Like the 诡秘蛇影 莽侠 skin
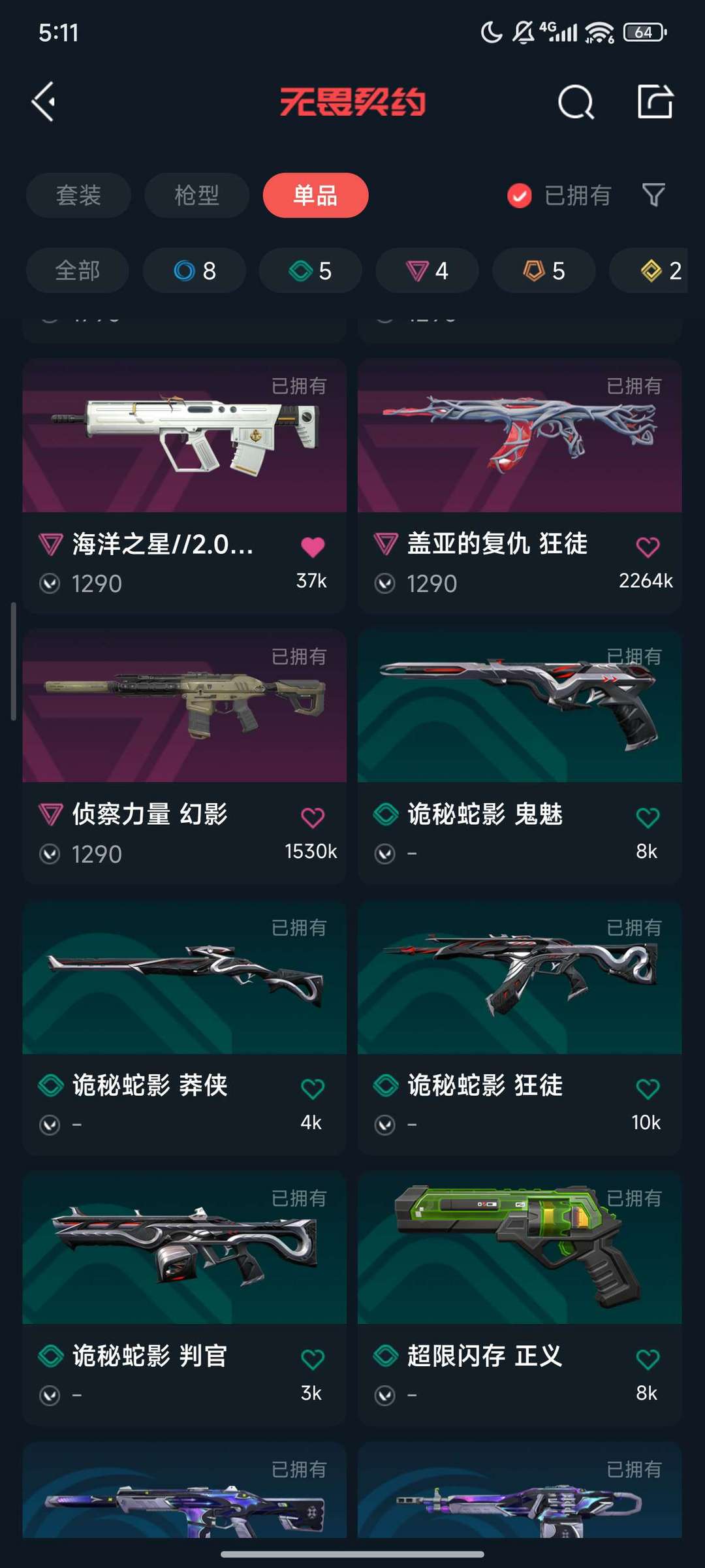Image resolution: width=705 pixels, height=1568 pixels. tap(313, 1088)
